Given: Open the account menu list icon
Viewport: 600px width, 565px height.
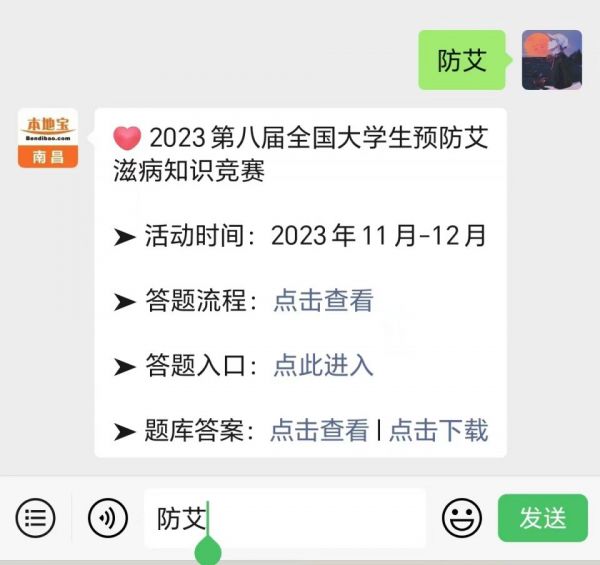Looking at the screenshot, I should click(36, 518).
